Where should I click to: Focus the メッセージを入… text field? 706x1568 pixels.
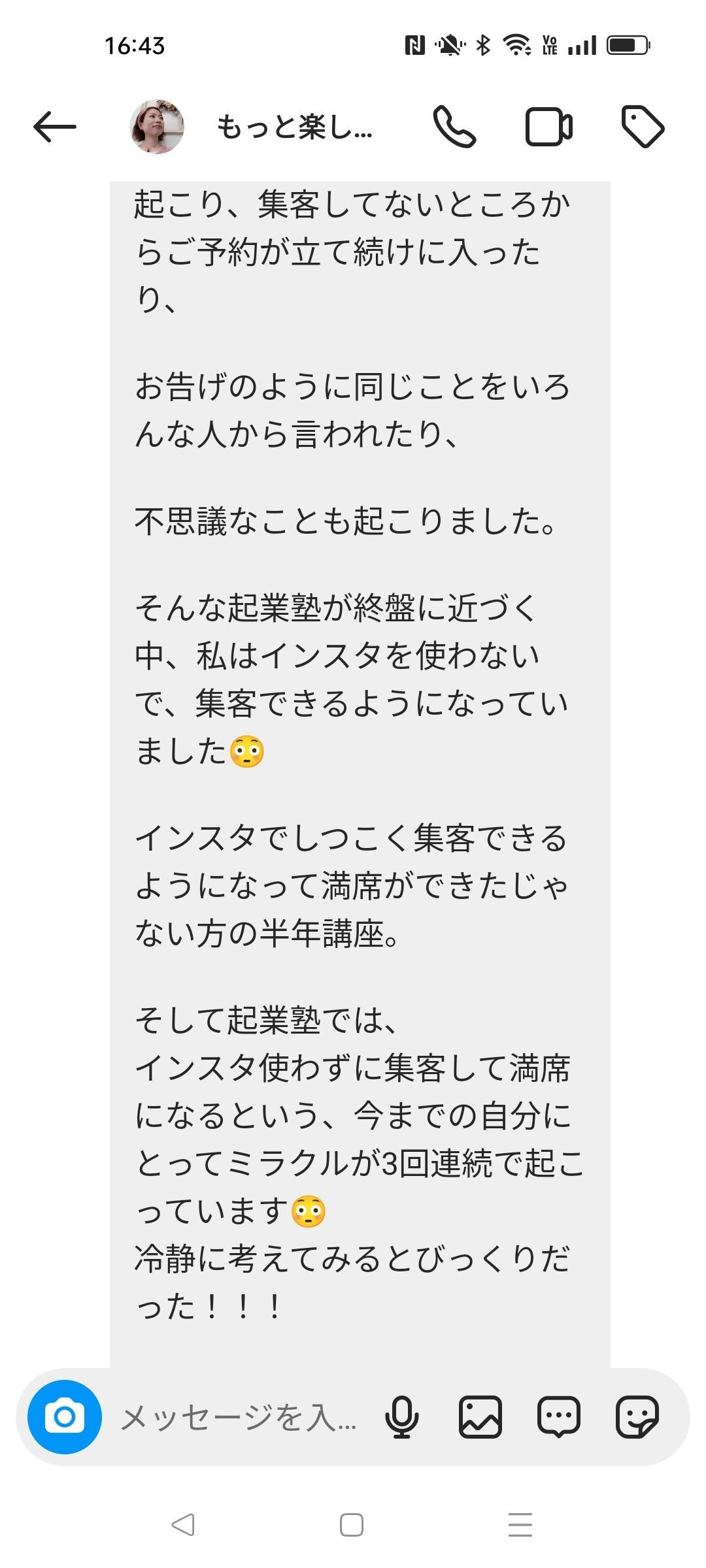coord(239,1417)
